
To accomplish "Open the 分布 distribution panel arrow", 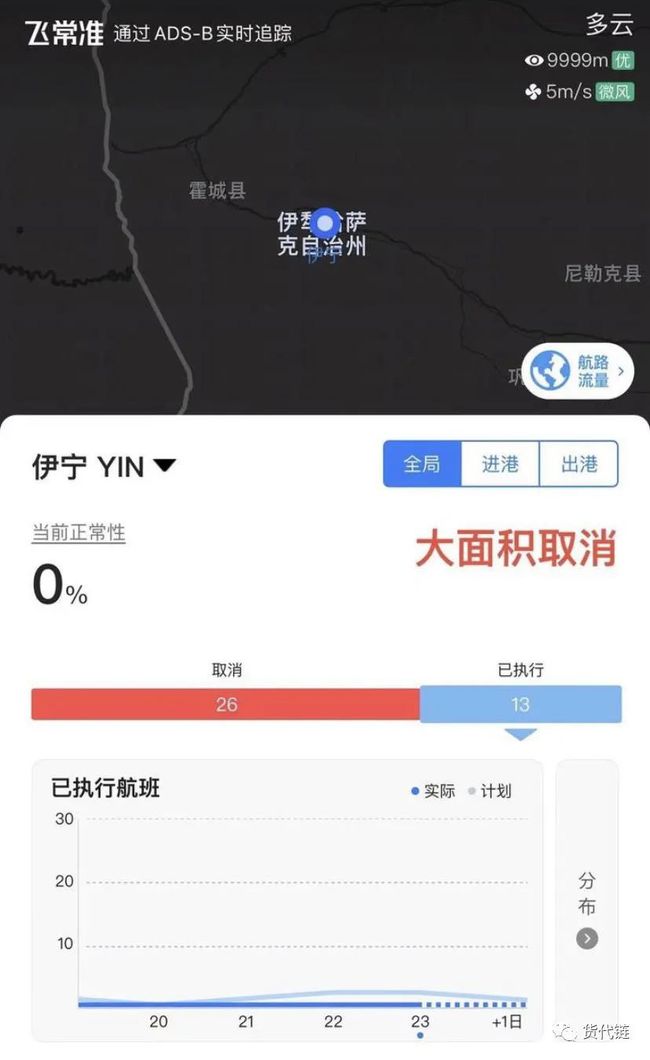I will coord(586,938).
